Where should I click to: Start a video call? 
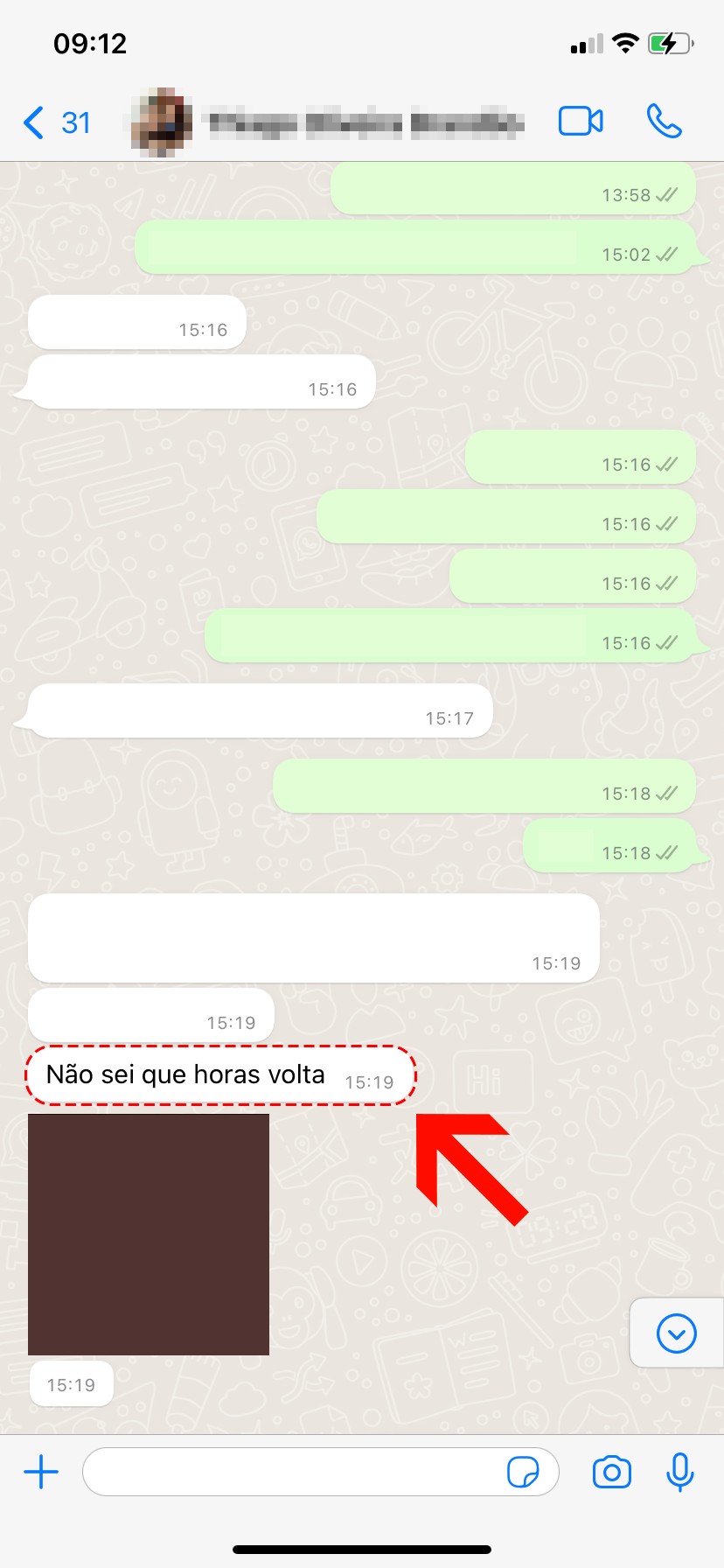tap(581, 122)
